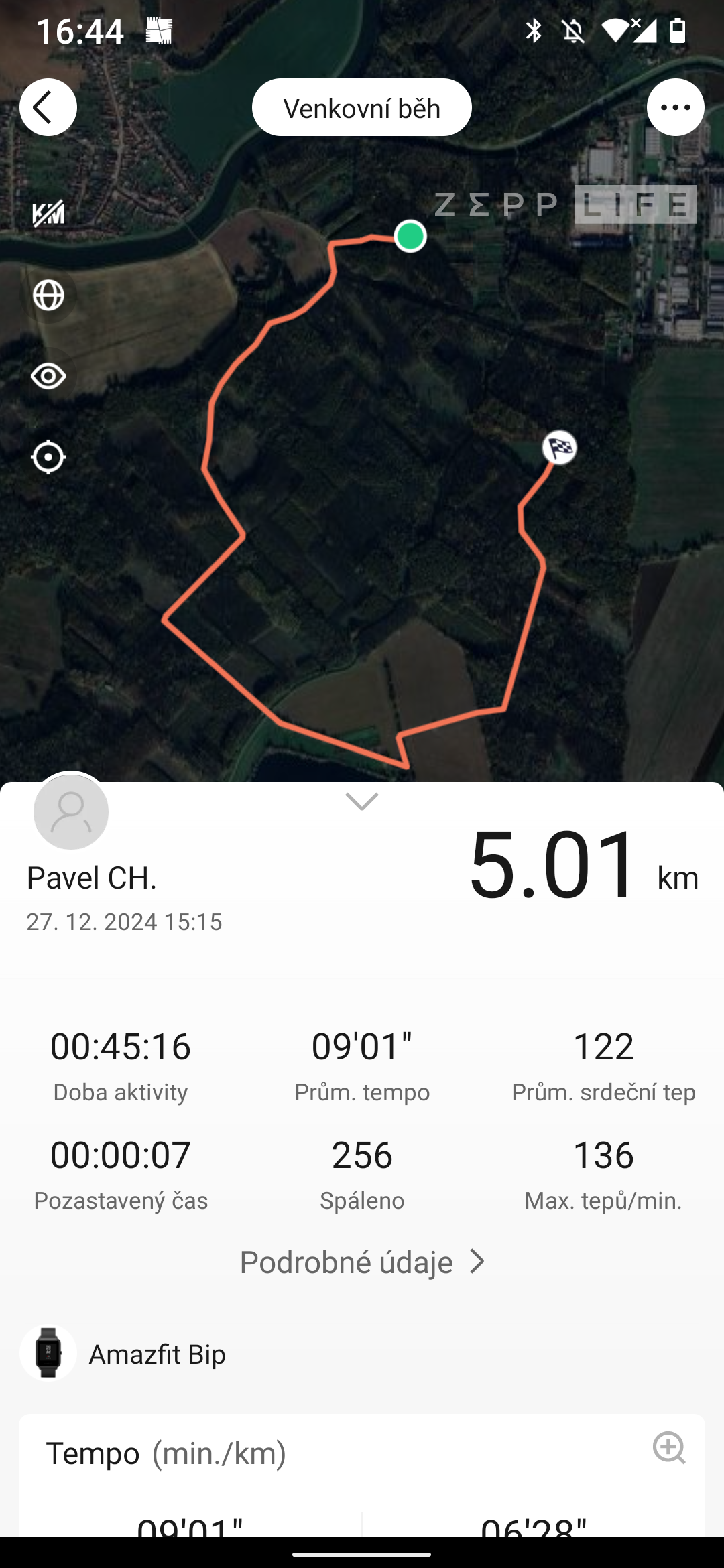Image resolution: width=724 pixels, height=1568 pixels.
Task: Change map type with the globe icon
Action: [48, 295]
